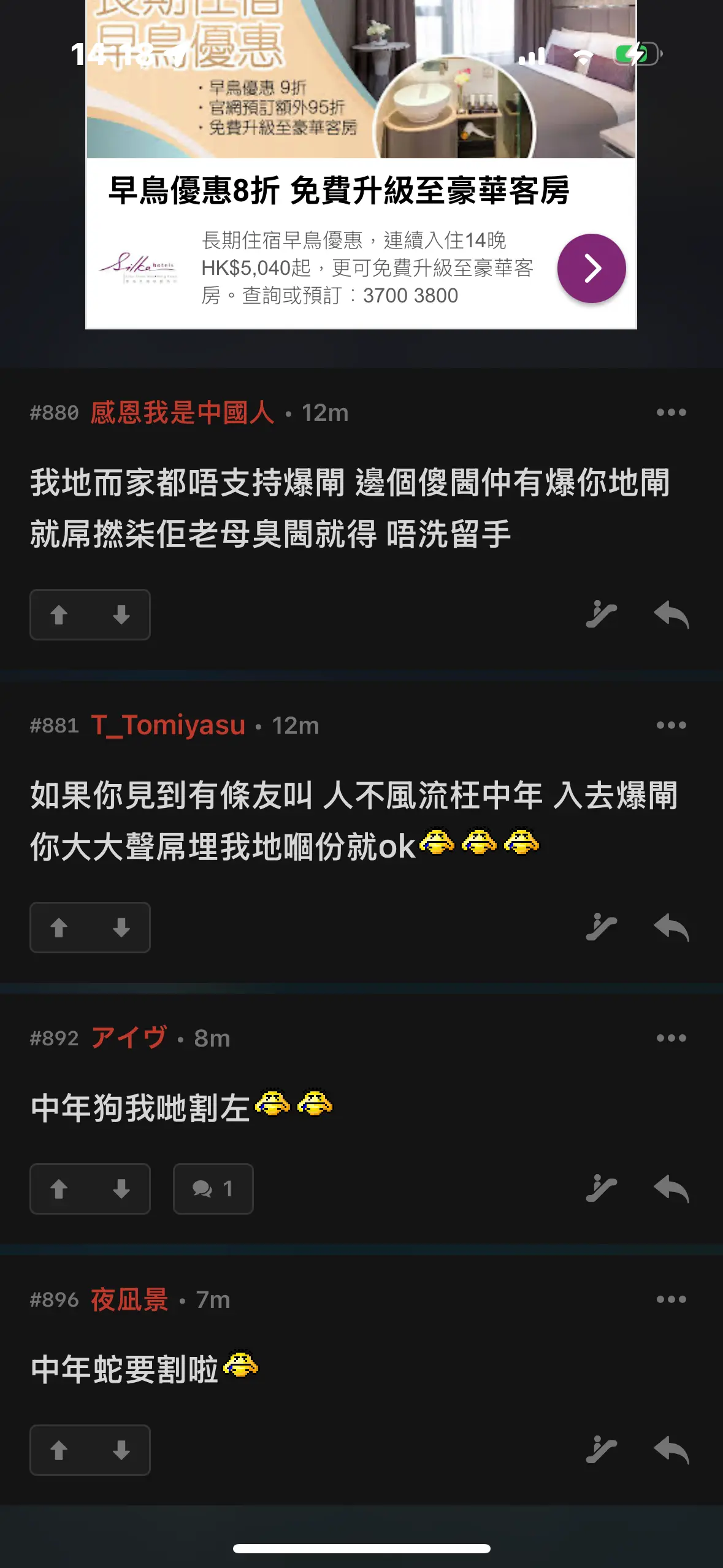
Task: Open T_Tomiyasu's user profile
Action: (x=167, y=725)
